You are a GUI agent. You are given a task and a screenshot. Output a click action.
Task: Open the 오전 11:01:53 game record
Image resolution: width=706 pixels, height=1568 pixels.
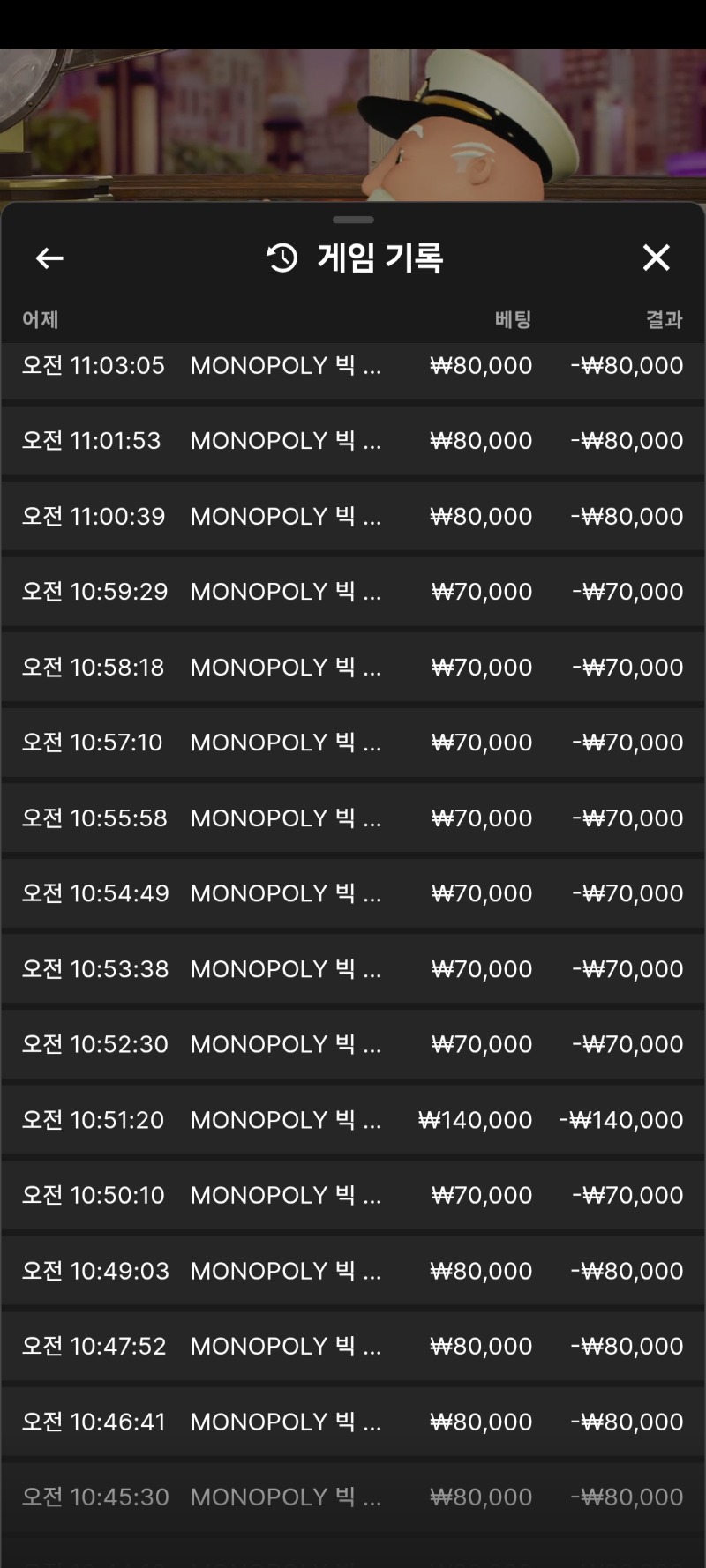(x=353, y=441)
